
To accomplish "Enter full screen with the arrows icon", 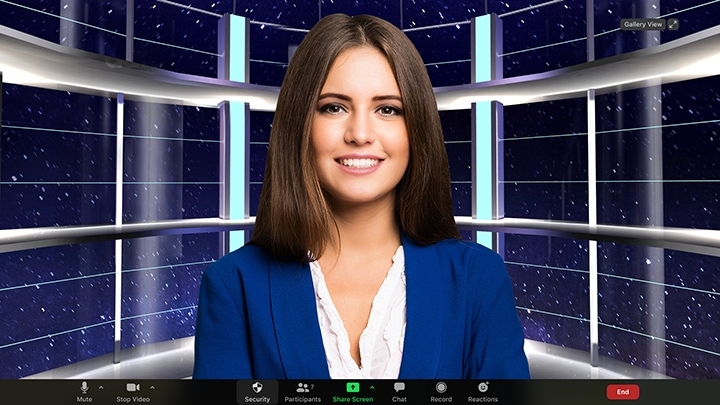I will click(x=672, y=24).
